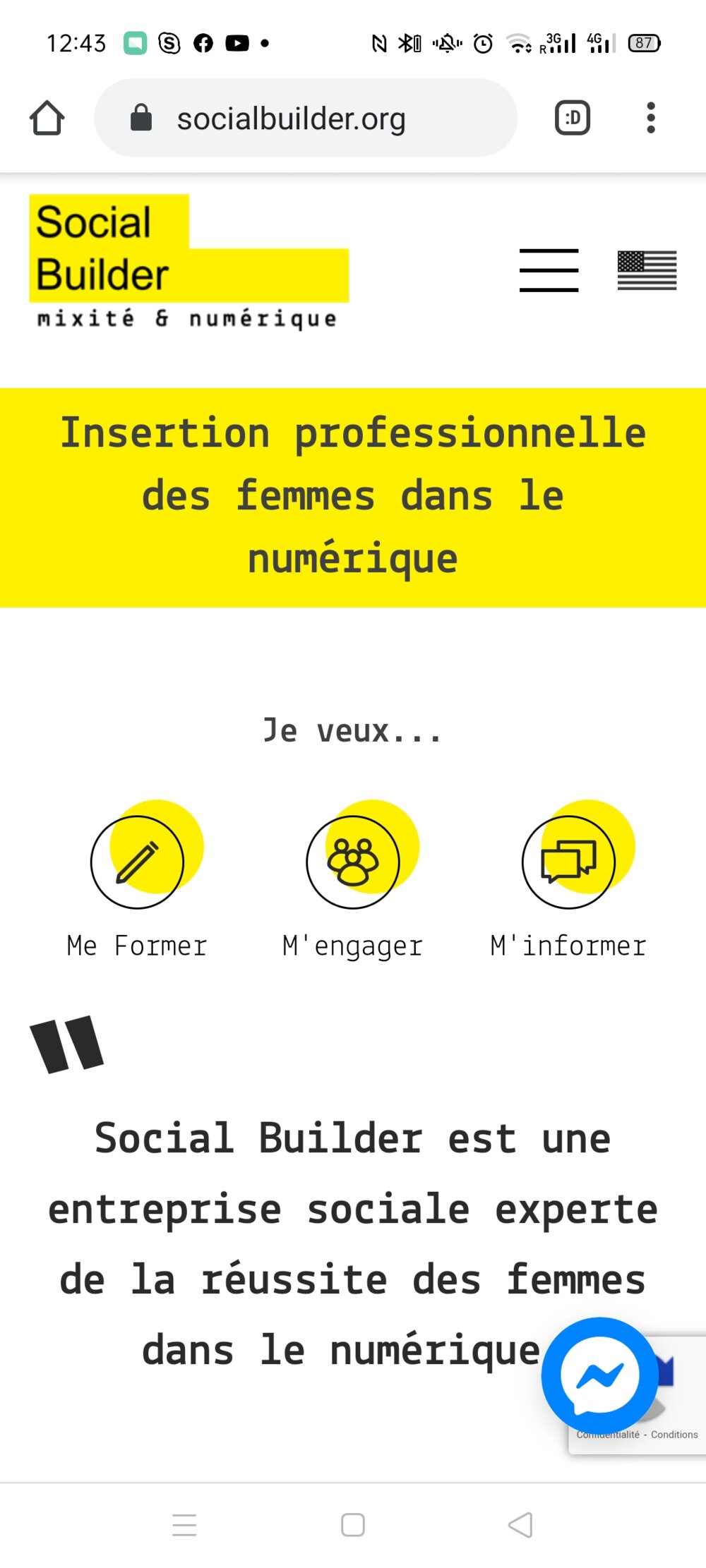706x1568 pixels.
Task: Open the browser tab switcher
Action: 572,118
